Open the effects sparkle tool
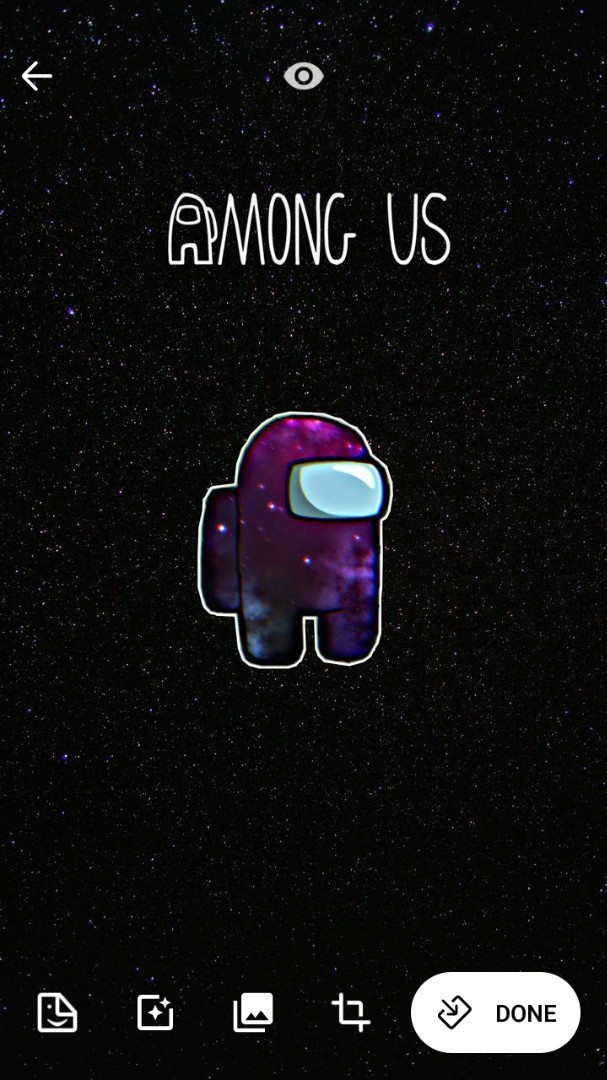This screenshot has width=607, height=1080. (x=155, y=1013)
